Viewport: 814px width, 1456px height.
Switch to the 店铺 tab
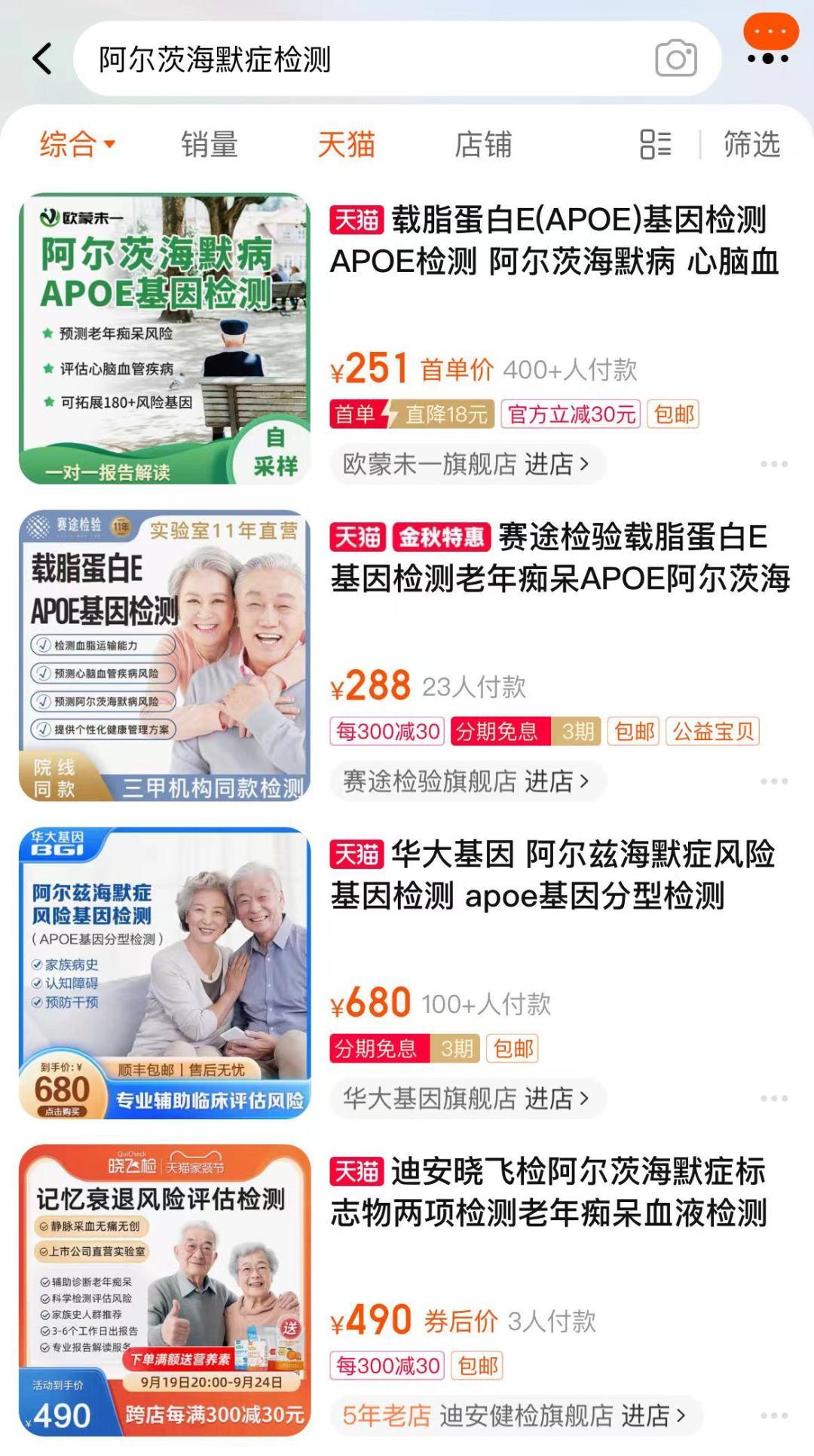pos(482,144)
